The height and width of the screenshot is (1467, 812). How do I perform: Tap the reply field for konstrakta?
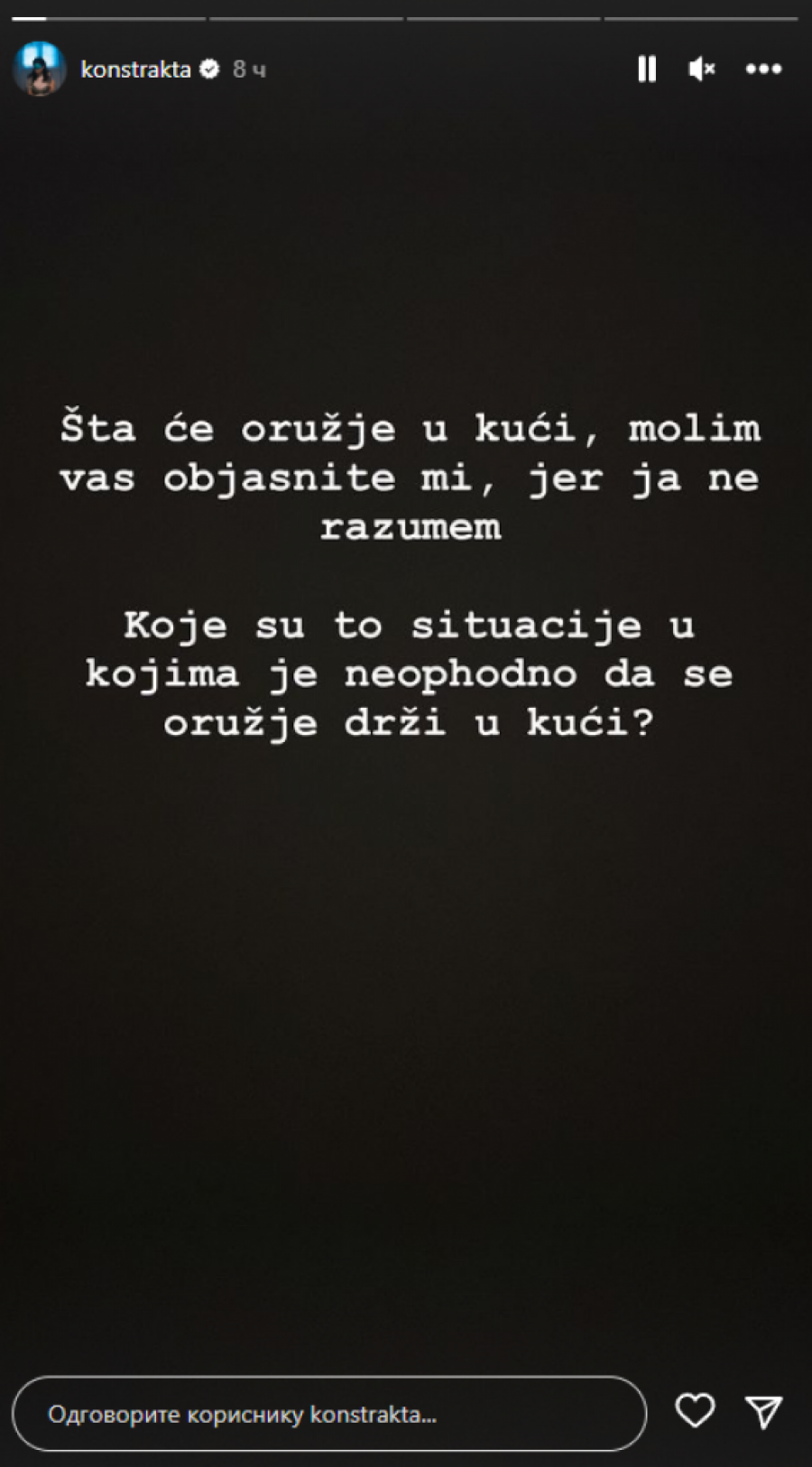329,1414
